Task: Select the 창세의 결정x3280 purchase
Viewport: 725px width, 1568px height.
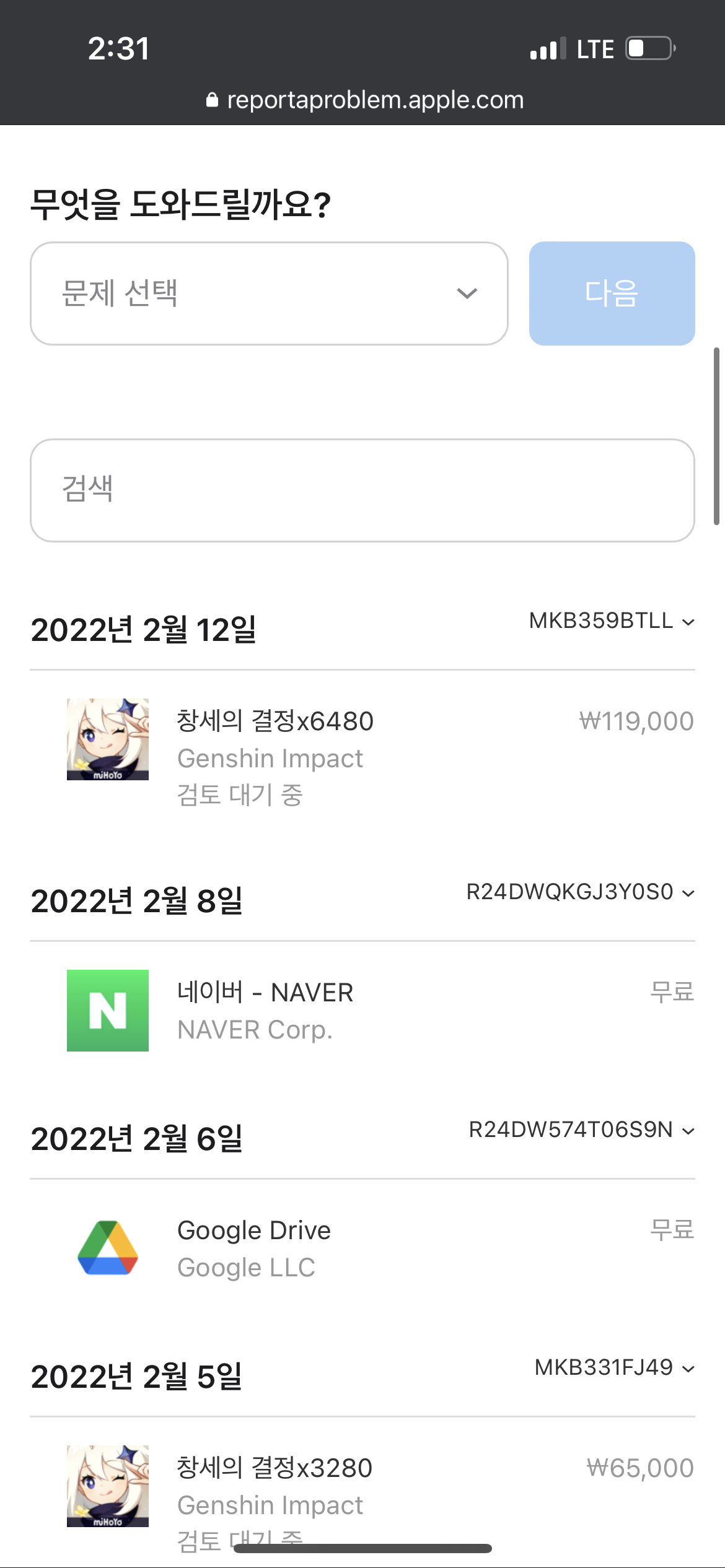Action: [x=275, y=1469]
